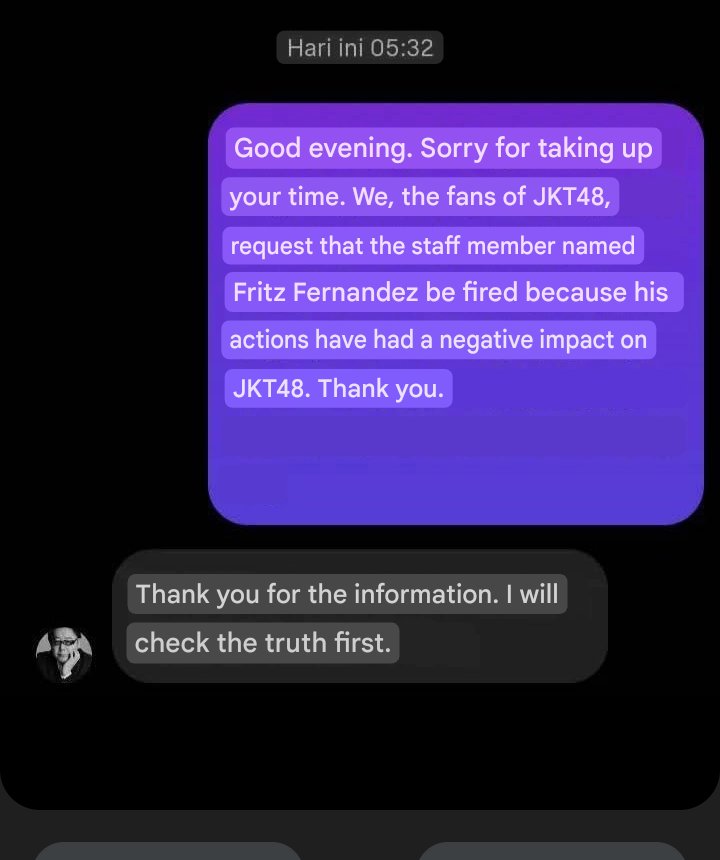Tap the "Hari ini 05:32" timestamp pill
This screenshot has width=720, height=860.
359,47
